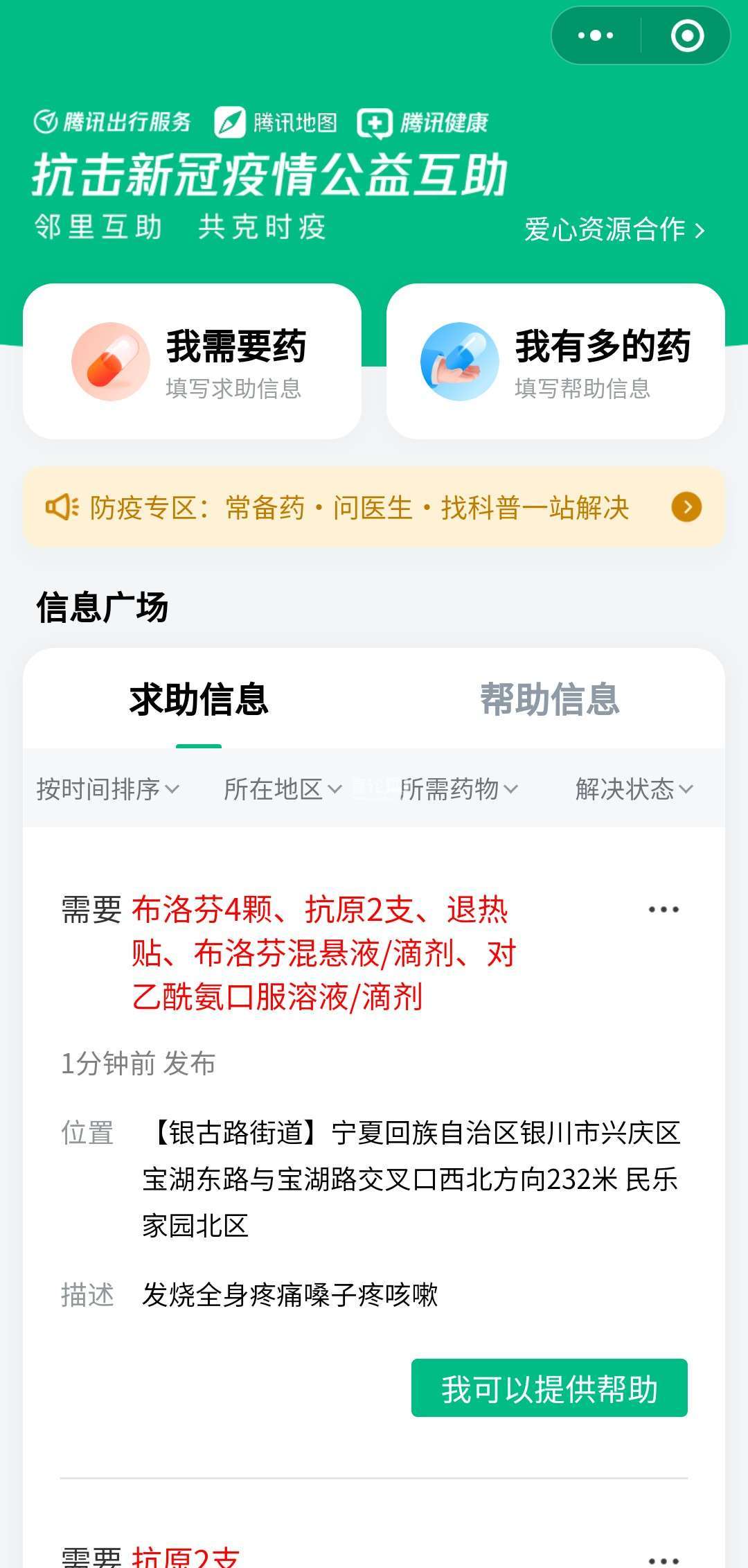Tap 我可以提供帮助 on the 银古路街道 request

[549, 1389]
